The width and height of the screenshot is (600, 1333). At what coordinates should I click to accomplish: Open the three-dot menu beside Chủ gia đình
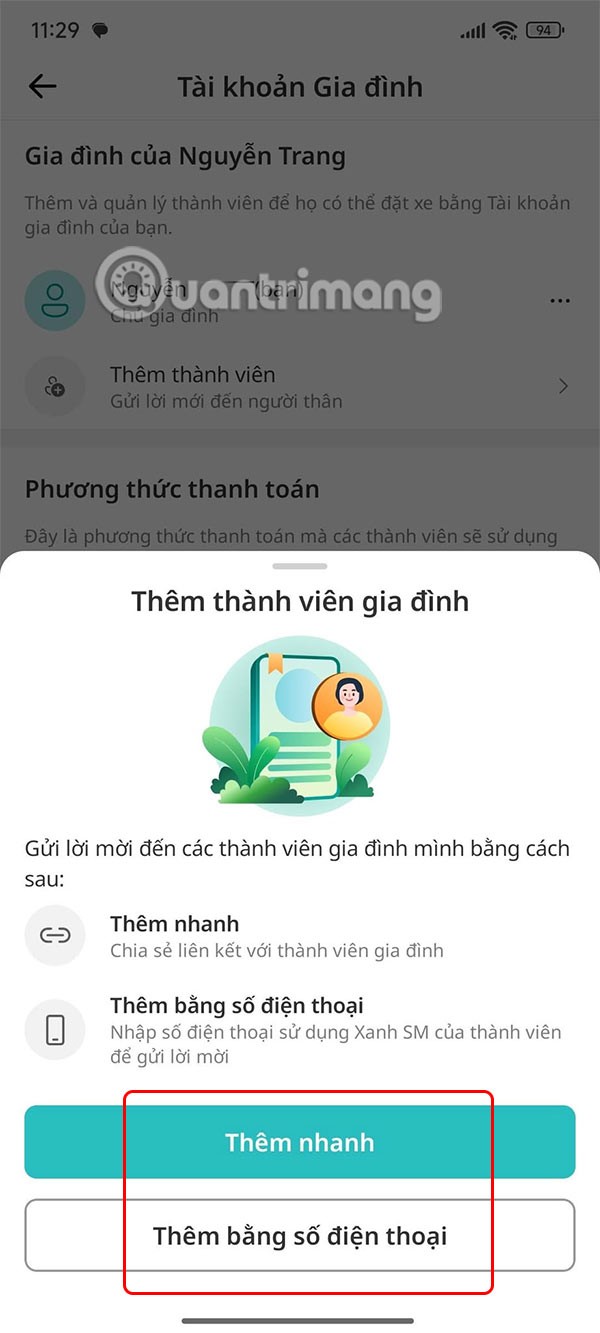point(560,301)
